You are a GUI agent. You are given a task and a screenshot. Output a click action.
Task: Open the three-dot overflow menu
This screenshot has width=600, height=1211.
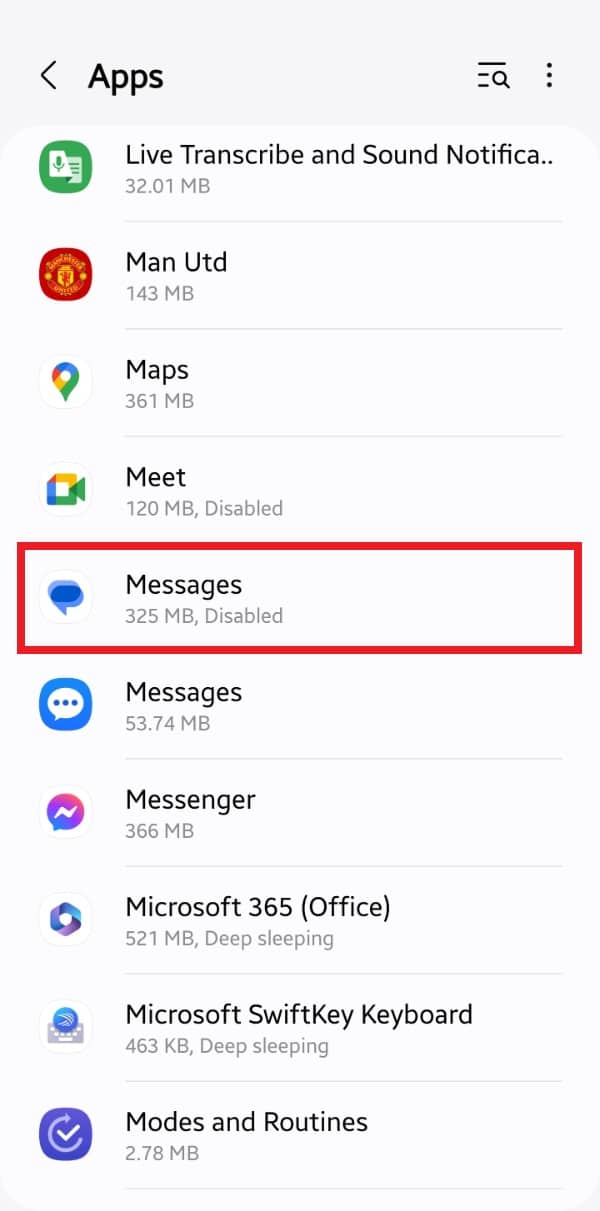click(x=549, y=76)
